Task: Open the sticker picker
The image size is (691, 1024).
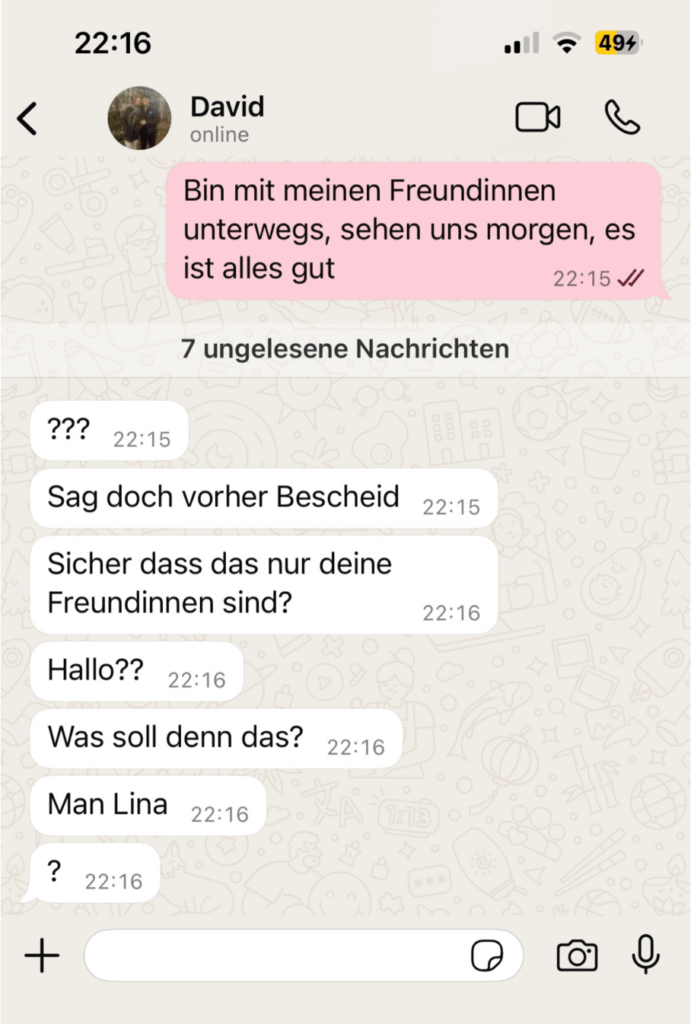Action: [x=487, y=957]
